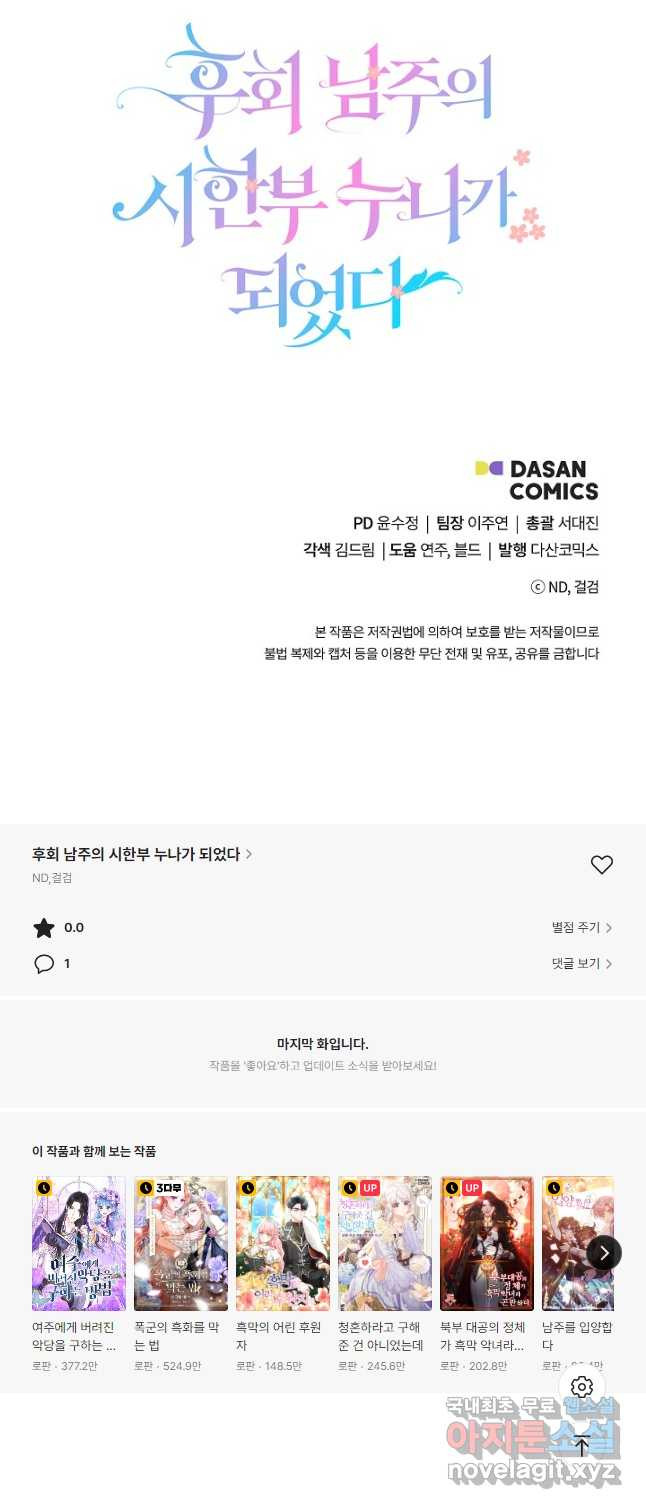Screen dimensions: 646x1509
Task: Open 폭군의 흑화를 막는 법 cover
Action: pos(181,1243)
